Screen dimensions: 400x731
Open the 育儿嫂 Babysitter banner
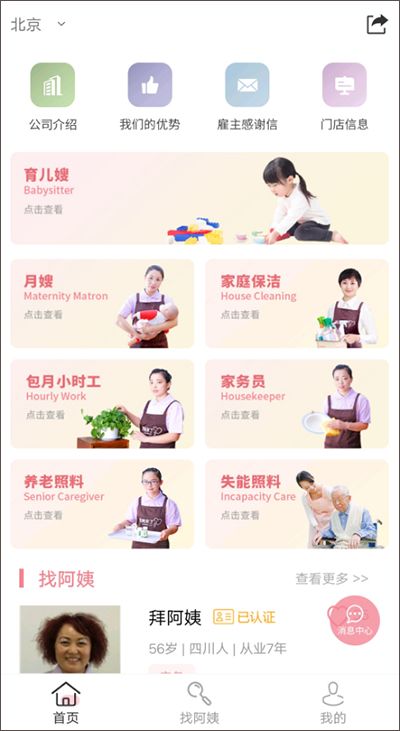200,198
